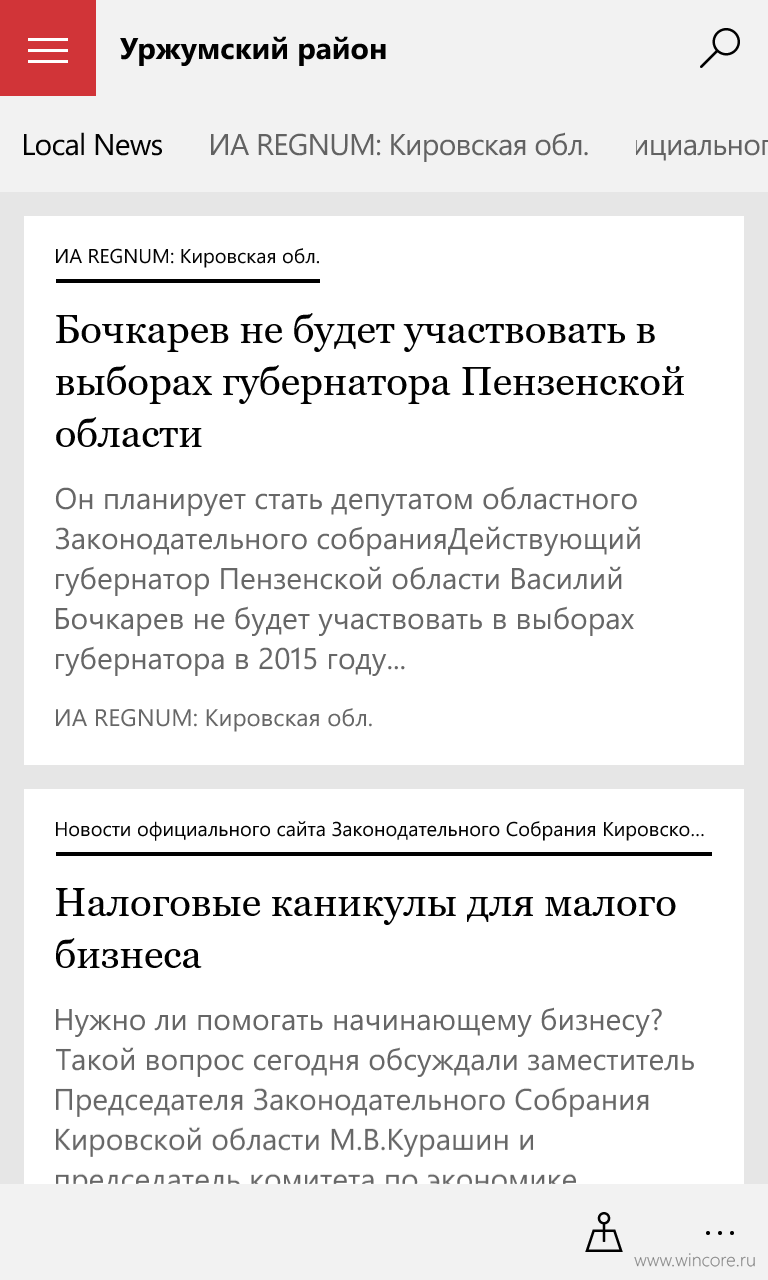768x1280 pixels.
Task: Expand the bottom bar's three-dot menu
Action: (720, 1232)
